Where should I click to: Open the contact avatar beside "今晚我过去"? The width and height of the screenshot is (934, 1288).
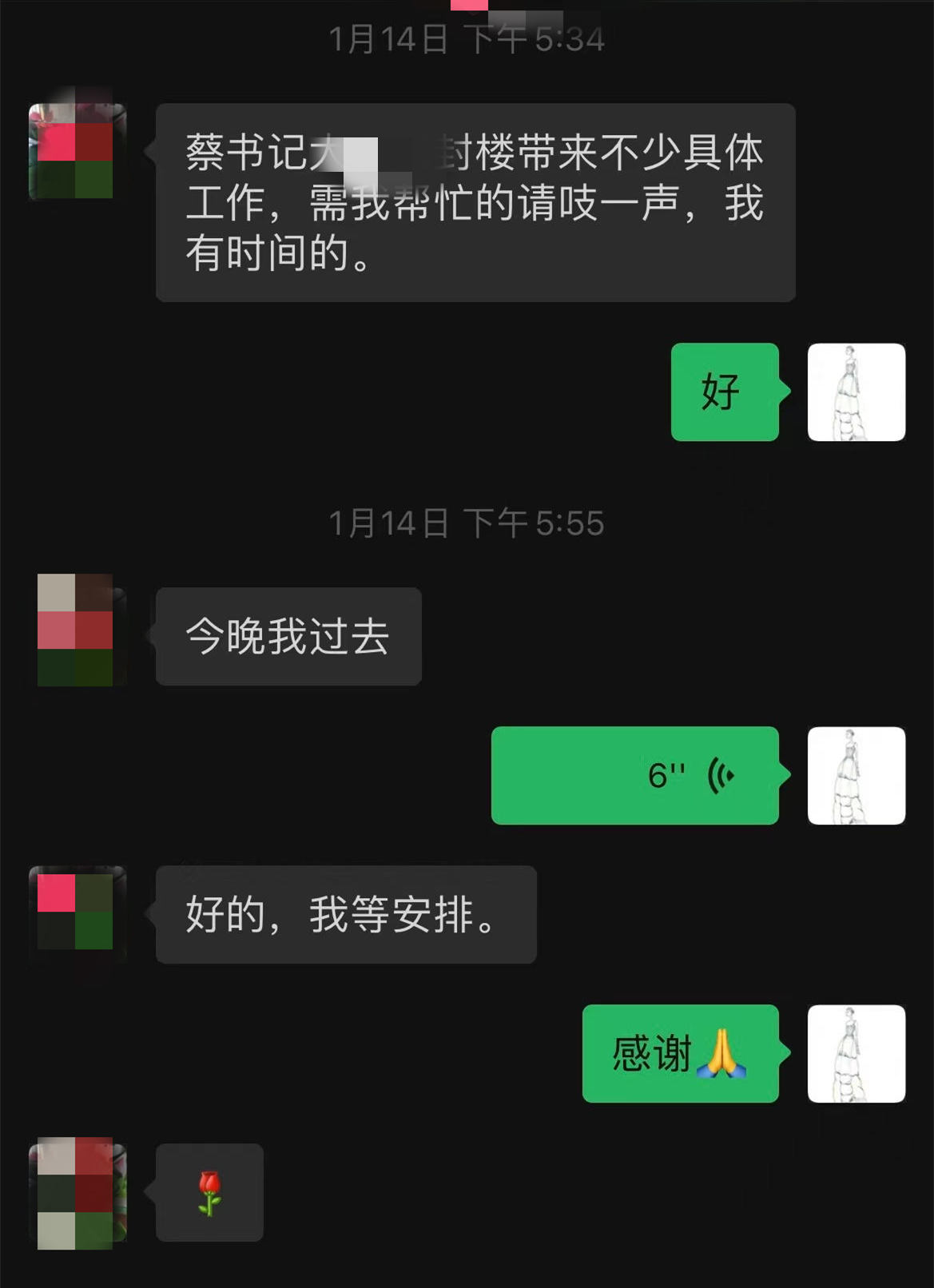click(x=77, y=630)
